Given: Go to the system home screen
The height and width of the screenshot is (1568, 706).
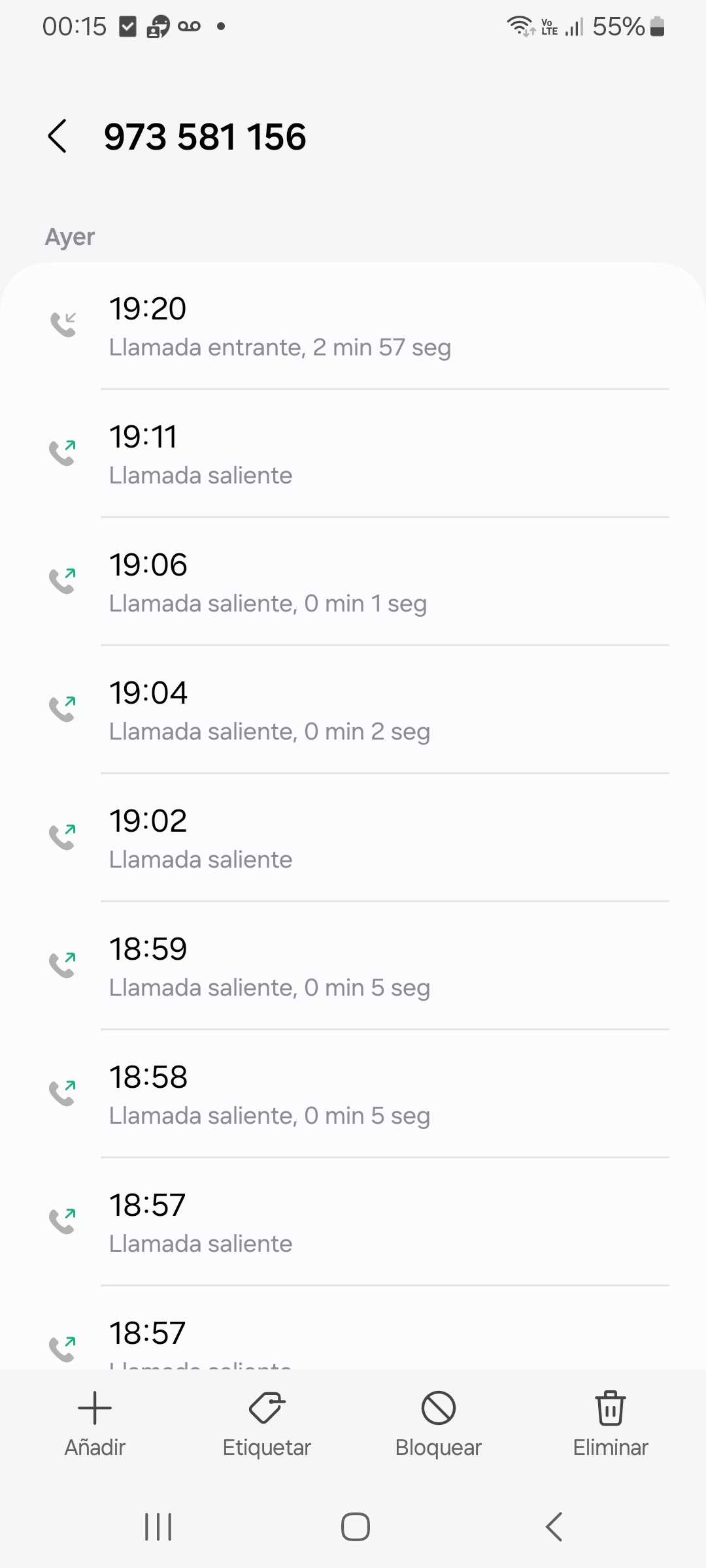Looking at the screenshot, I should 355,1527.
